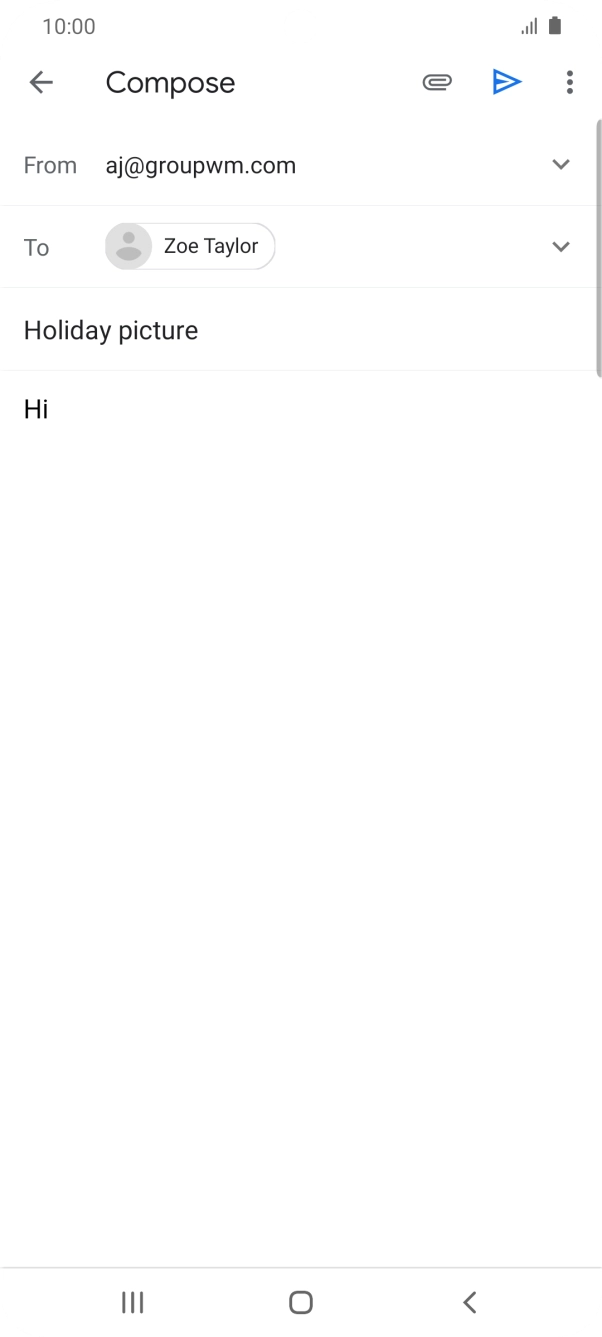Open recent apps from the navigation bar
This screenshot has width=602, height=1337.
(132, 1302)
